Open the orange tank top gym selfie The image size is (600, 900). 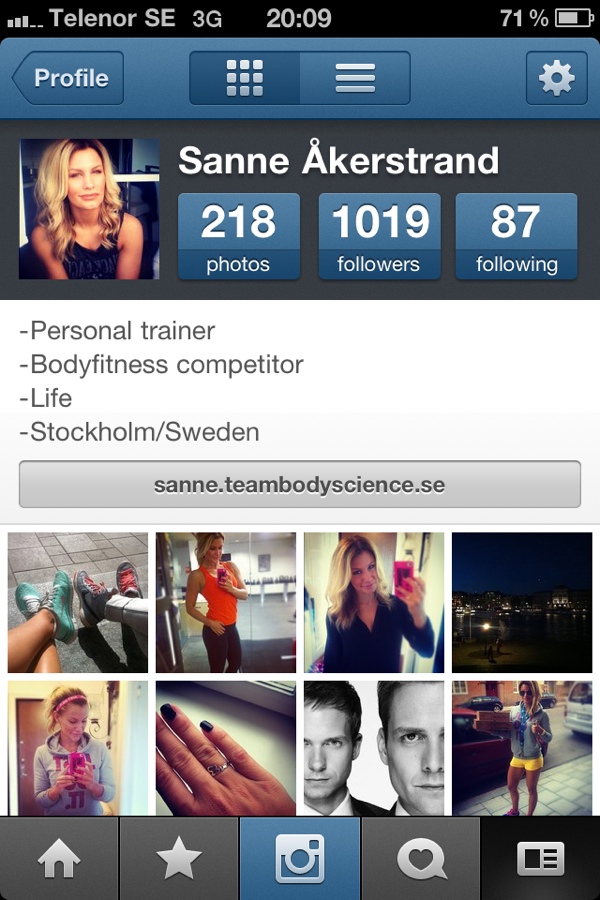coord(226,602)
